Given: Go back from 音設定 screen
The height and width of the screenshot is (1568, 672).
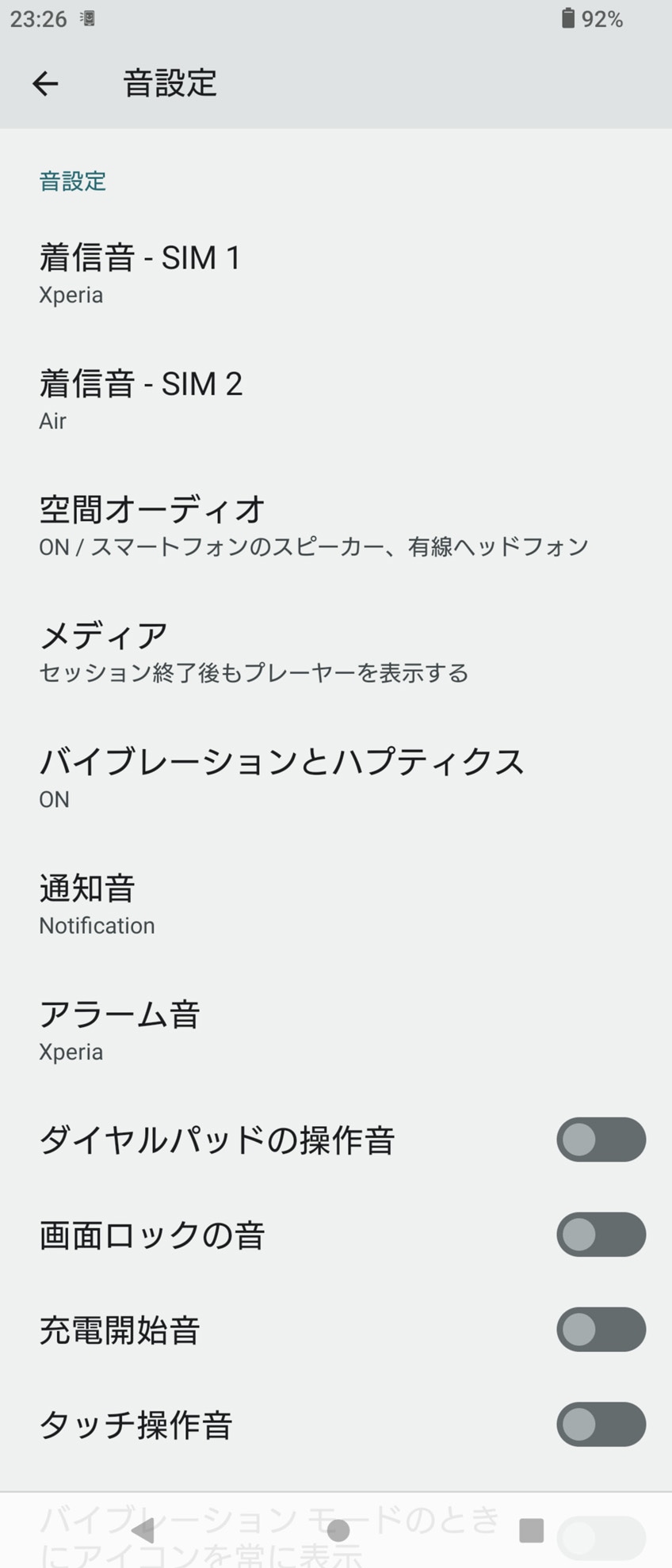Looking at the screenshot, I should coord(45,83).
